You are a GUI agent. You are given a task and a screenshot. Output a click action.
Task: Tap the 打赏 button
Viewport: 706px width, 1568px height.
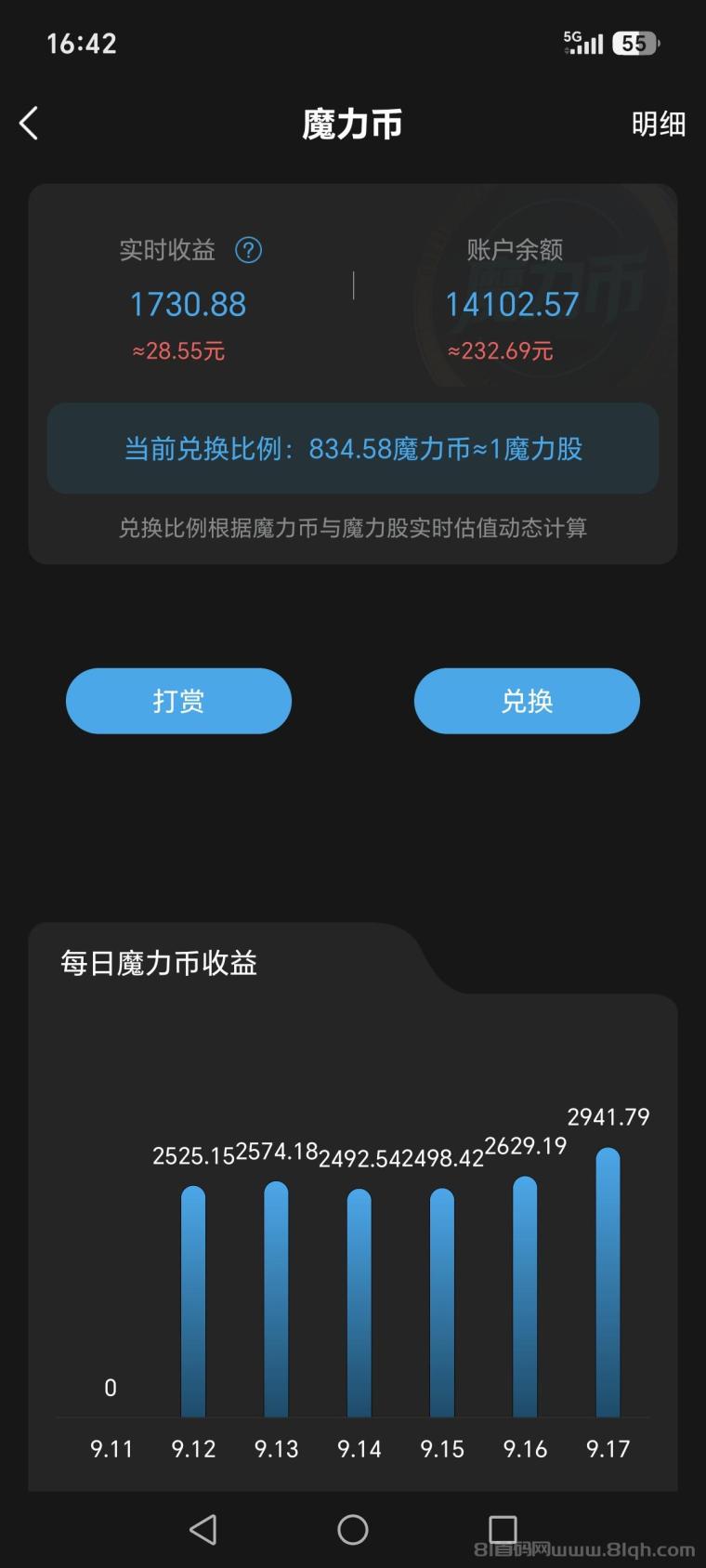coord(178,701)
